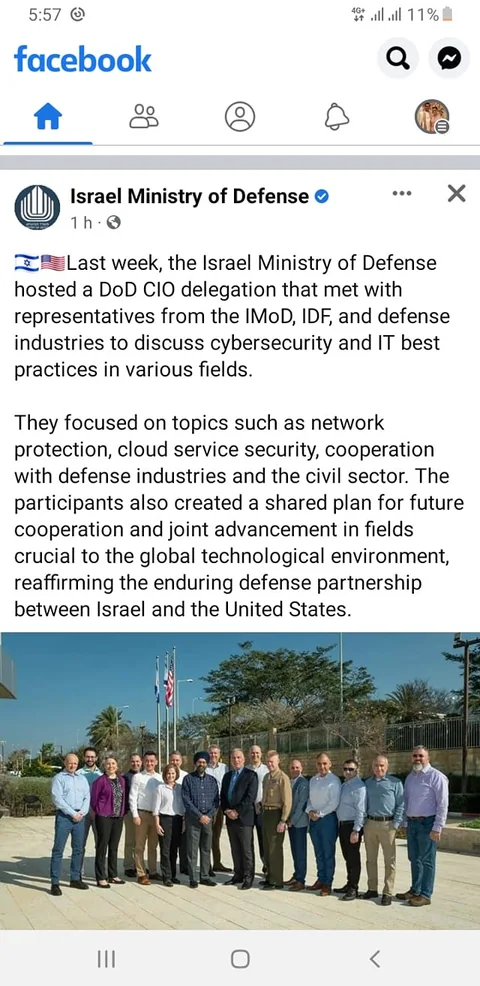Hide the Israel Ministry of Defense post
The width and height of the screenshot is (480, 986).
pos(456,194)
